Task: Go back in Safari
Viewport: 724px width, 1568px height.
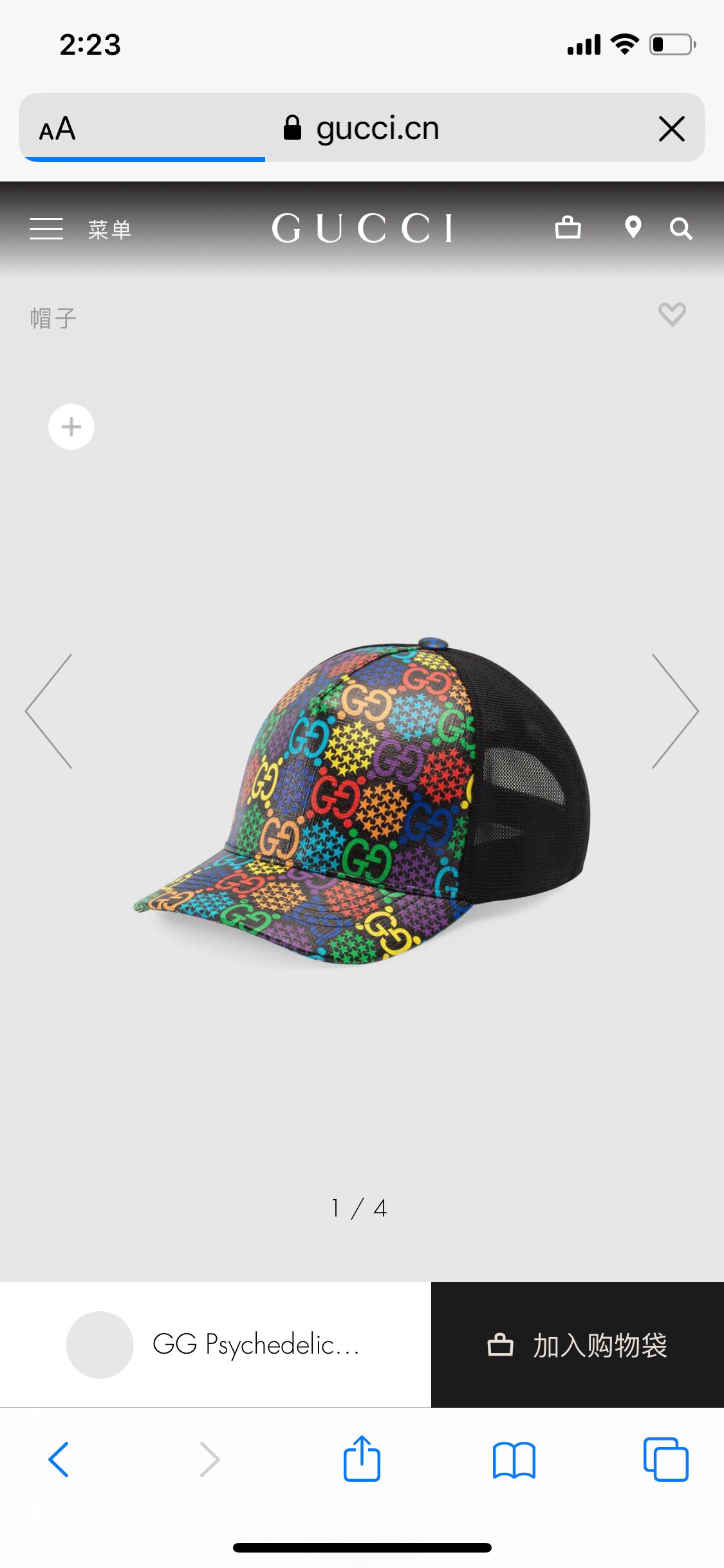Action: [59, 1459]
